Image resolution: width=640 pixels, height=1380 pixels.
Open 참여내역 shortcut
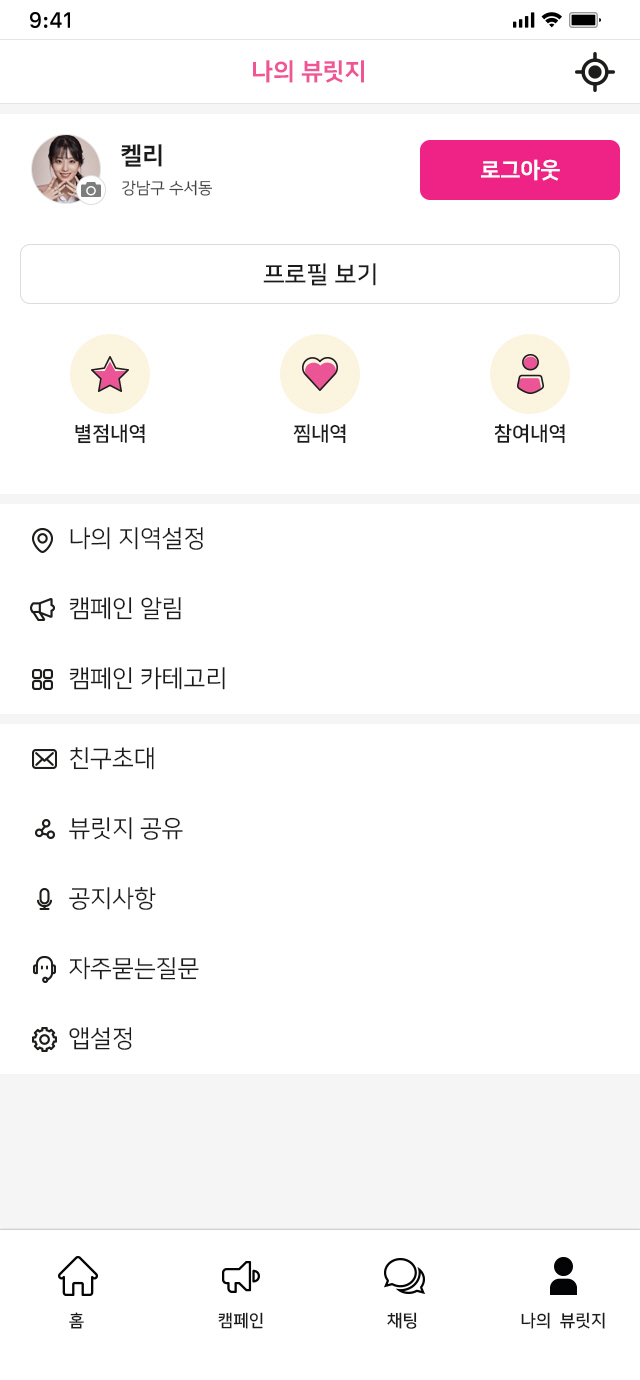530,390
